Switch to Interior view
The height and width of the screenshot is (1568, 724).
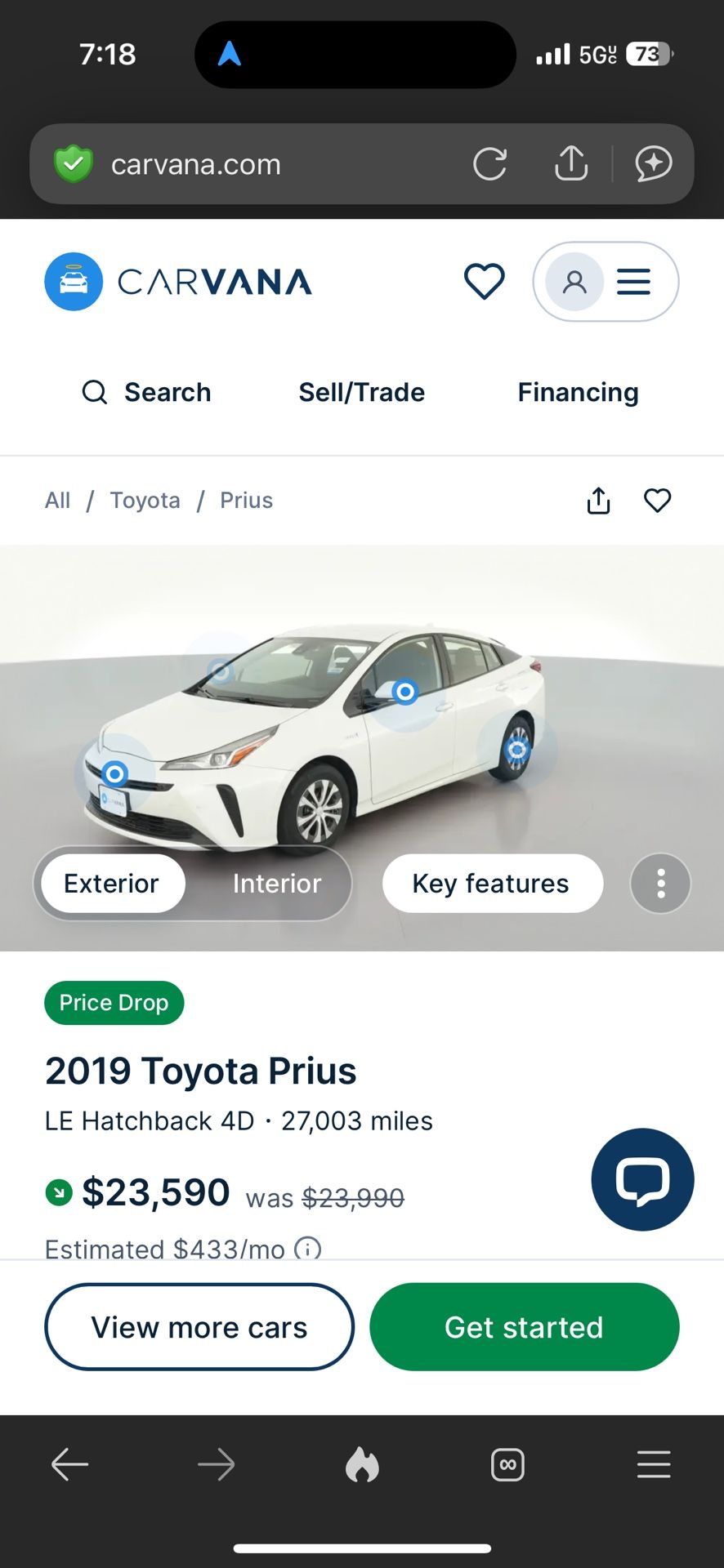[x=277, y=884]
